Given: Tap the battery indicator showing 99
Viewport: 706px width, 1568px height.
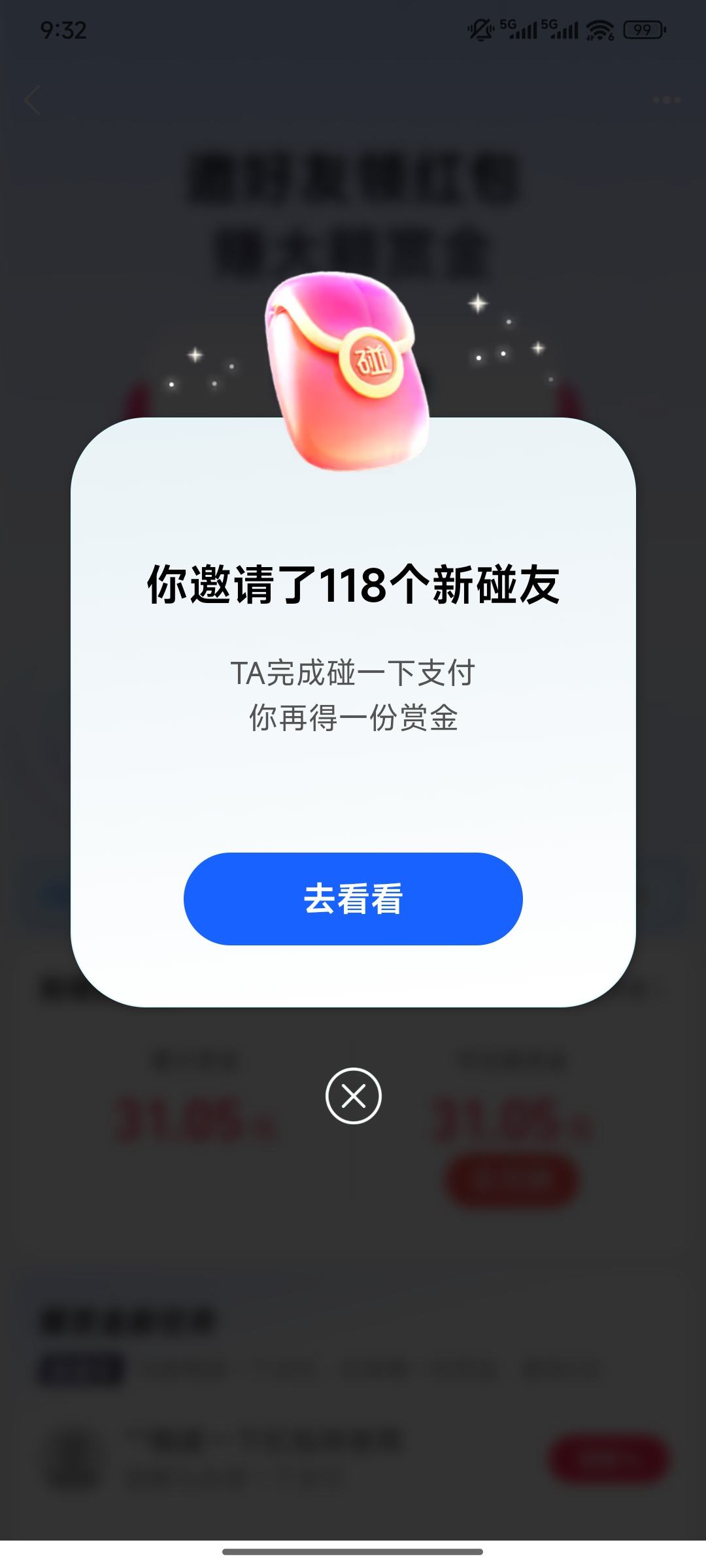Looking at the screenshot, I should (x=644, y=29).
